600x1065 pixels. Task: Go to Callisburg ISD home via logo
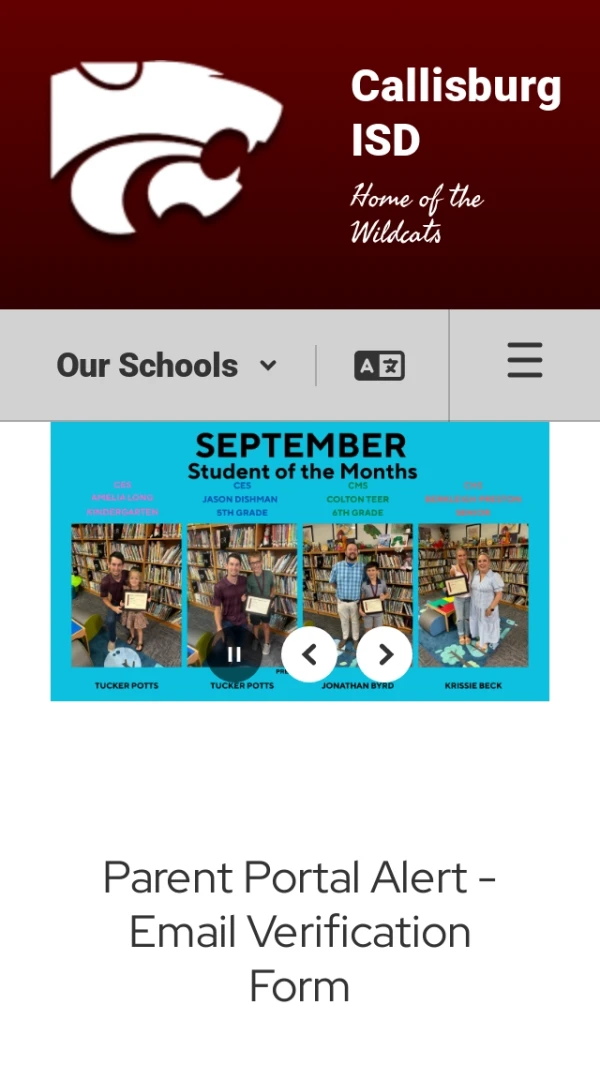pyautogui.click(x=166, y=148)
